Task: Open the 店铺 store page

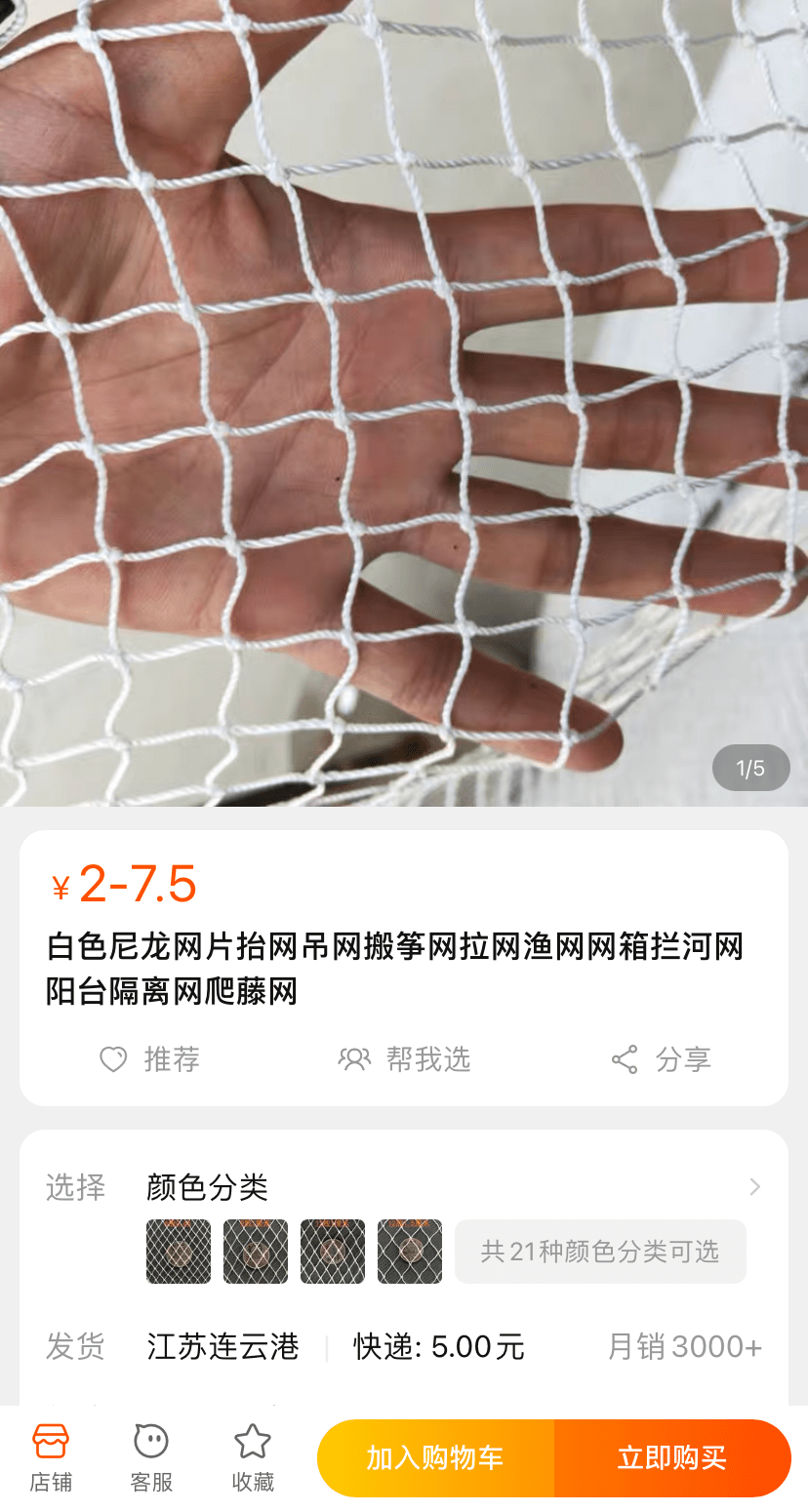Action: pos(51,1458)
